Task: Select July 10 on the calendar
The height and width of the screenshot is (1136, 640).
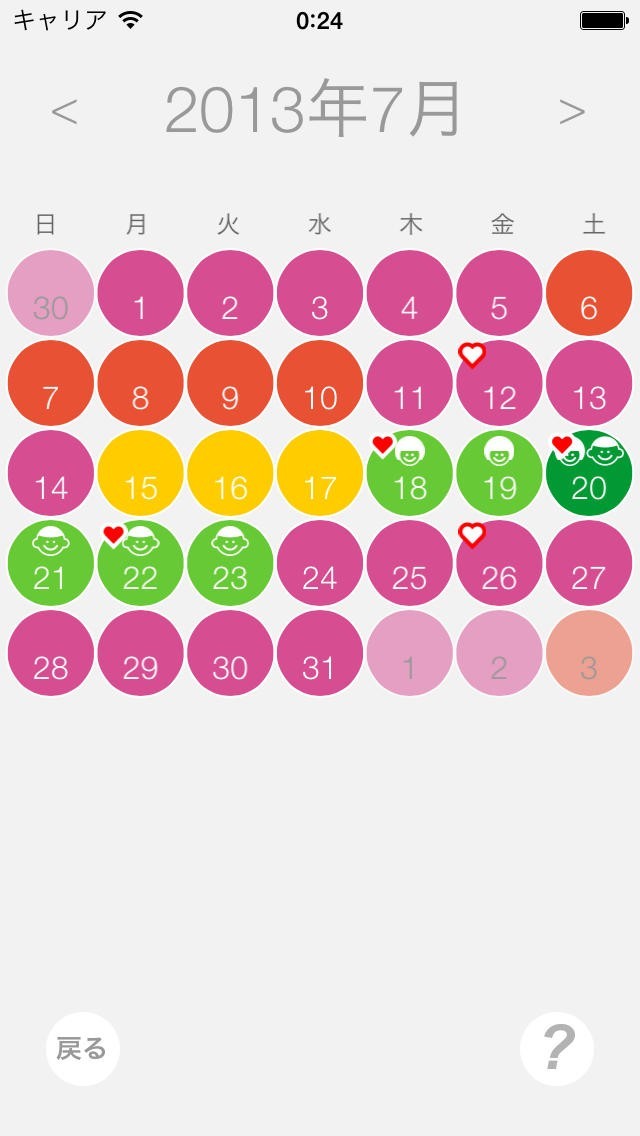Action: click(x=320, y=383)
